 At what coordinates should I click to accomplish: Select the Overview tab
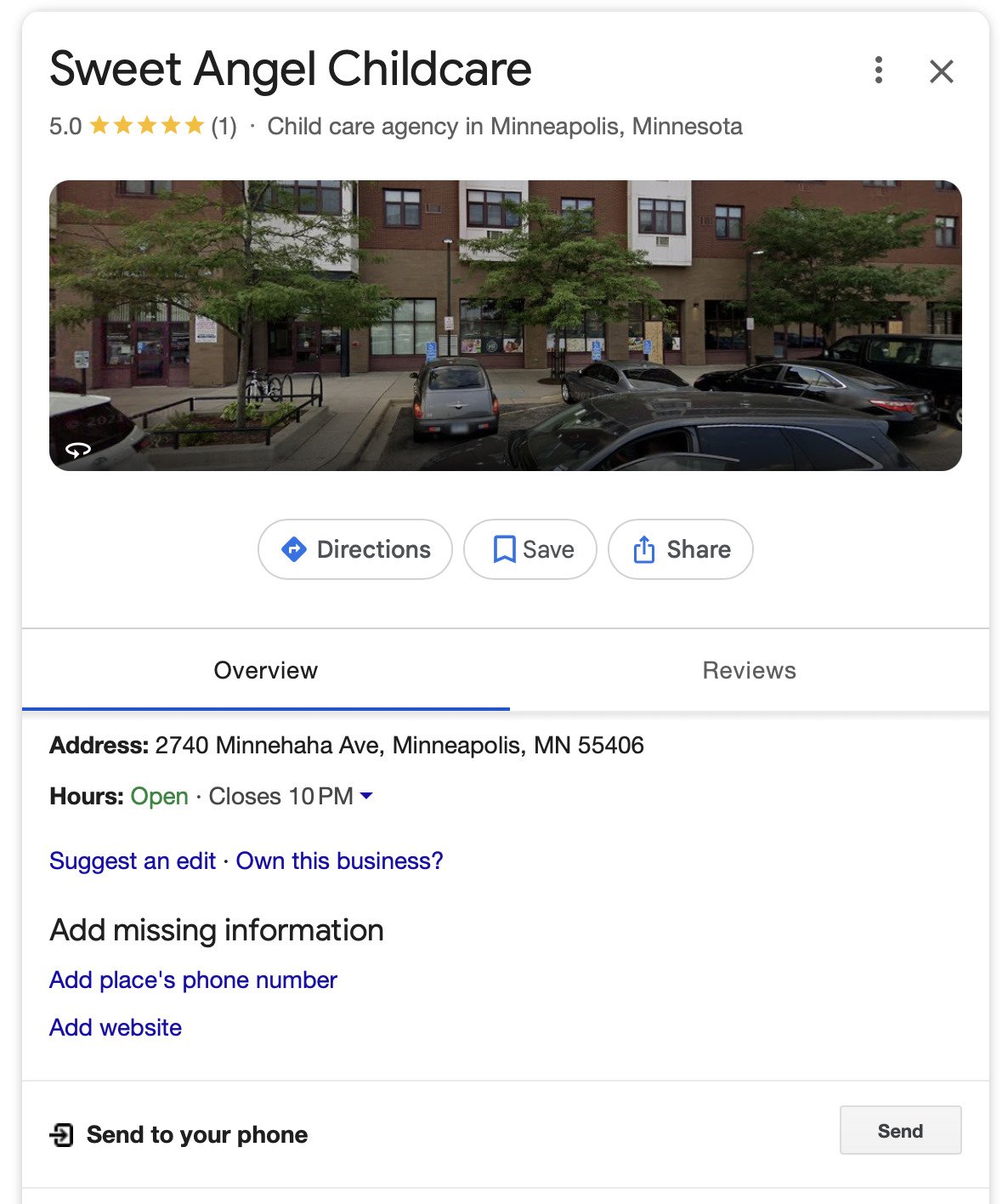coord(265,670)
